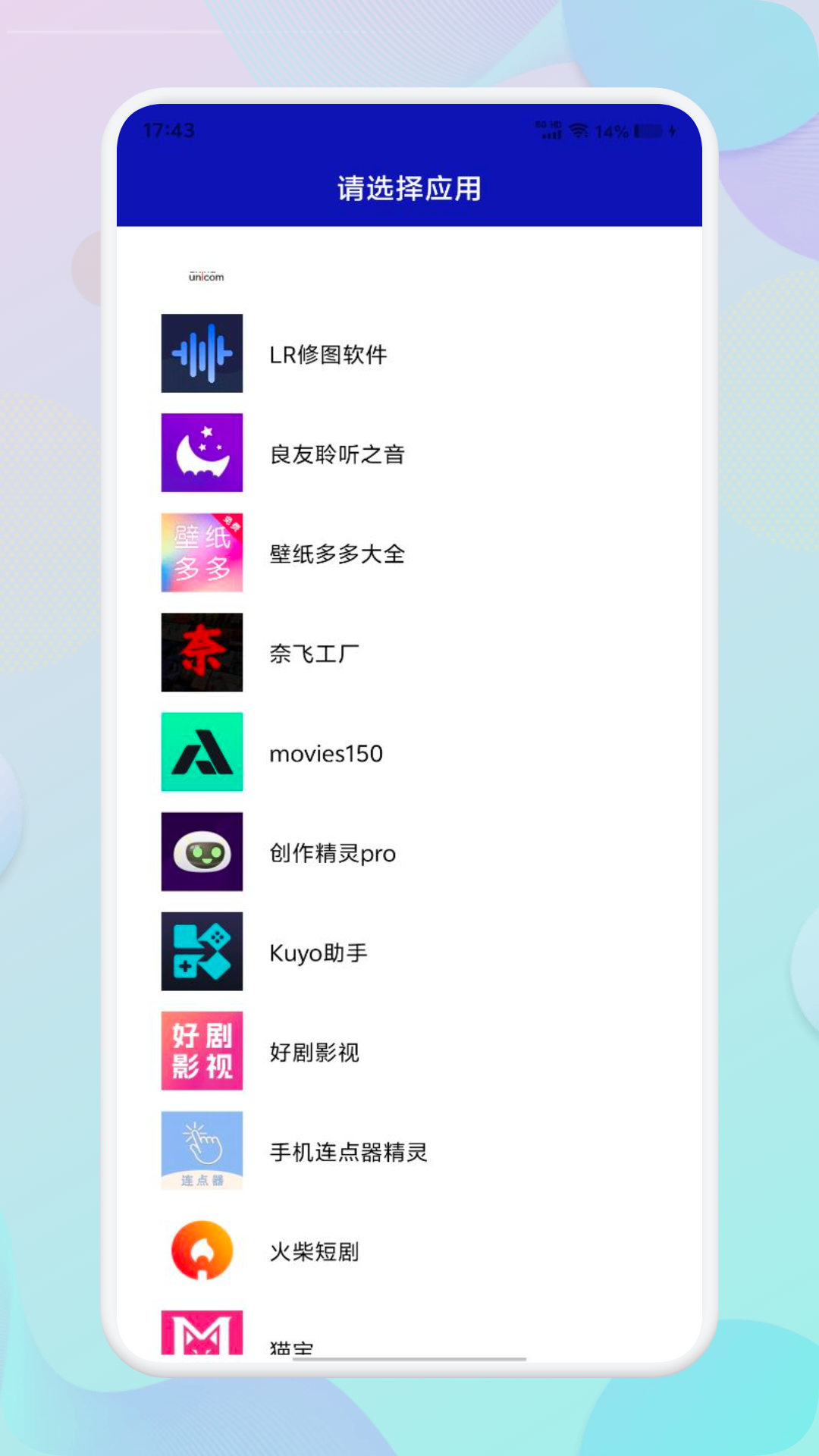Open the 奈飞工厂 red-character icon
This screenshot has height=1456, width=819.
[201, 653]
